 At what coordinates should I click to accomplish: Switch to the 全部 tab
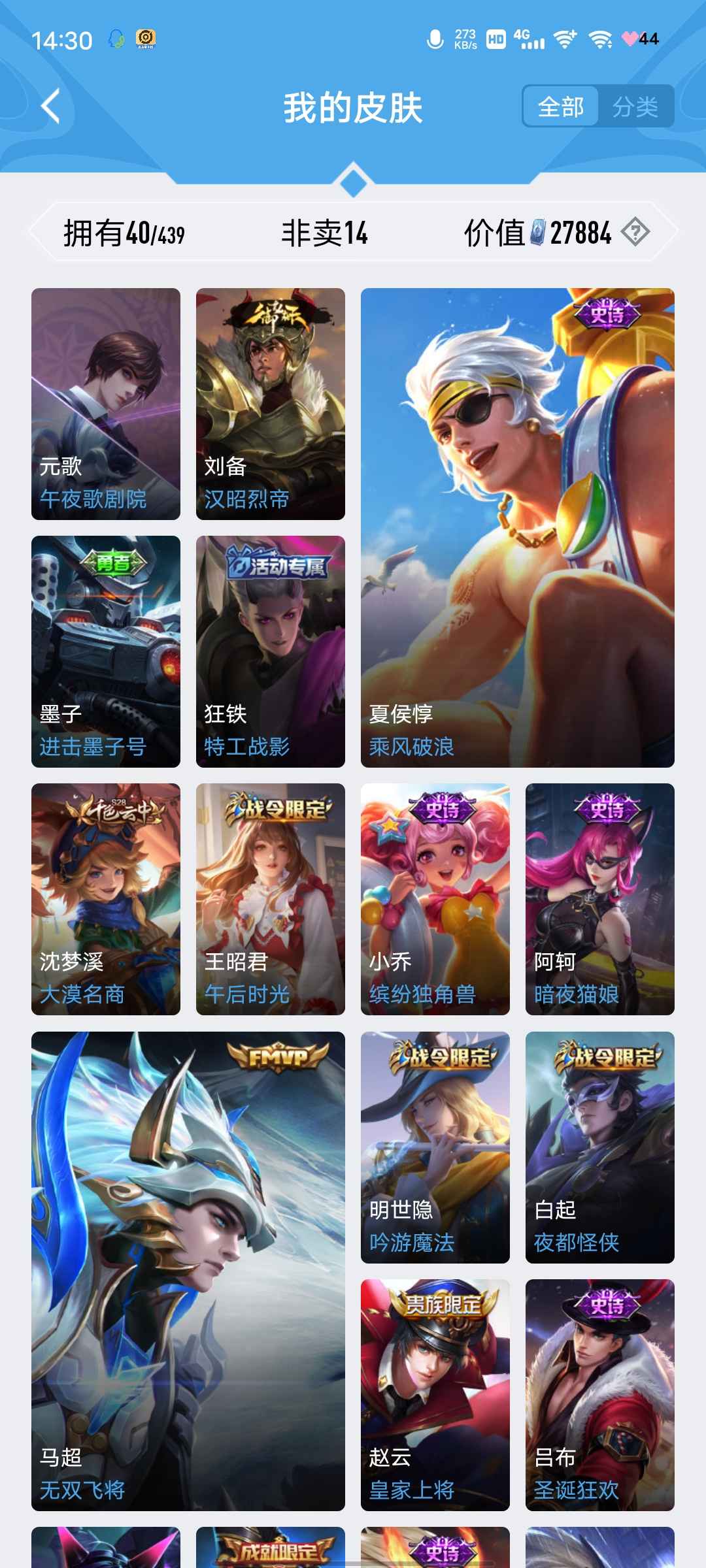click(561, 106)
